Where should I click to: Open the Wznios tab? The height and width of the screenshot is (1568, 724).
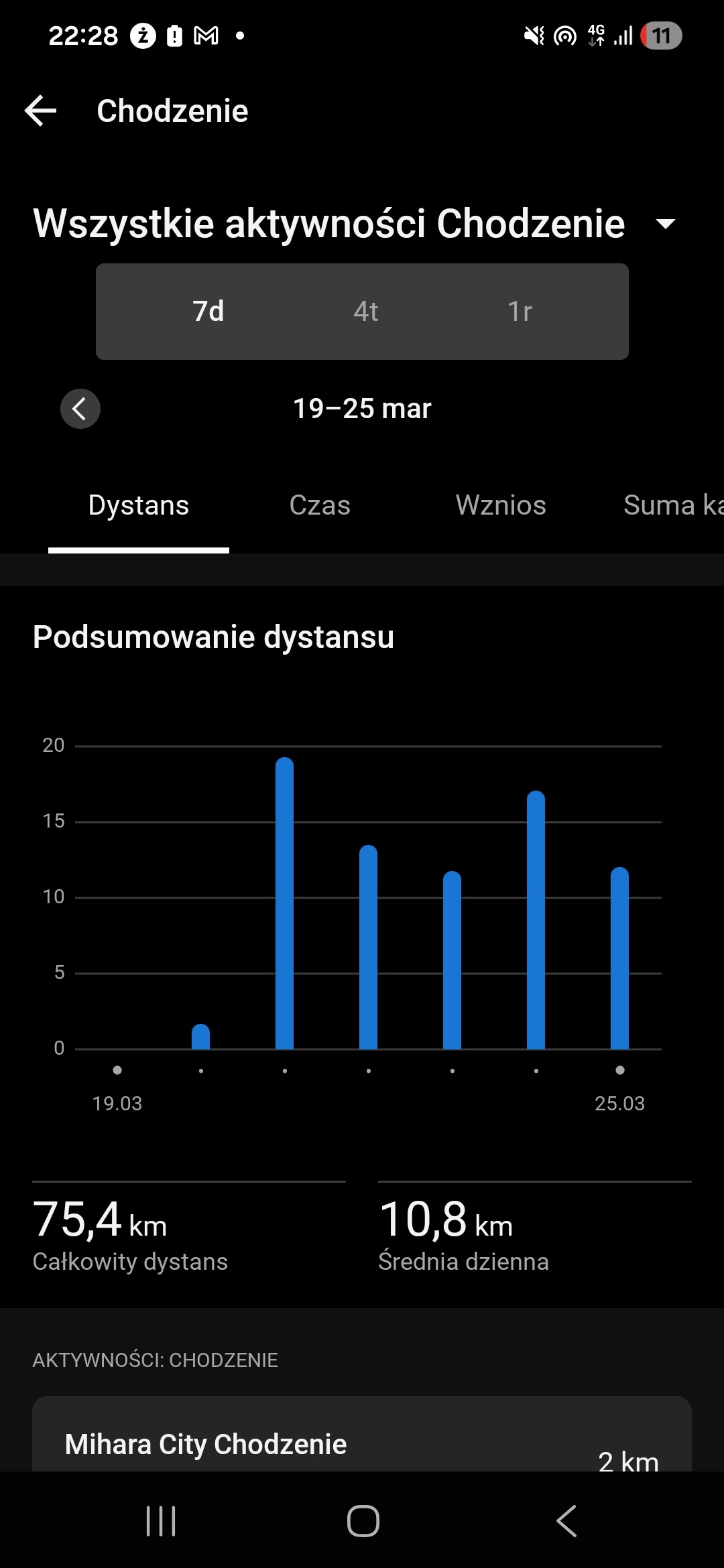click(x=501, y=505)
